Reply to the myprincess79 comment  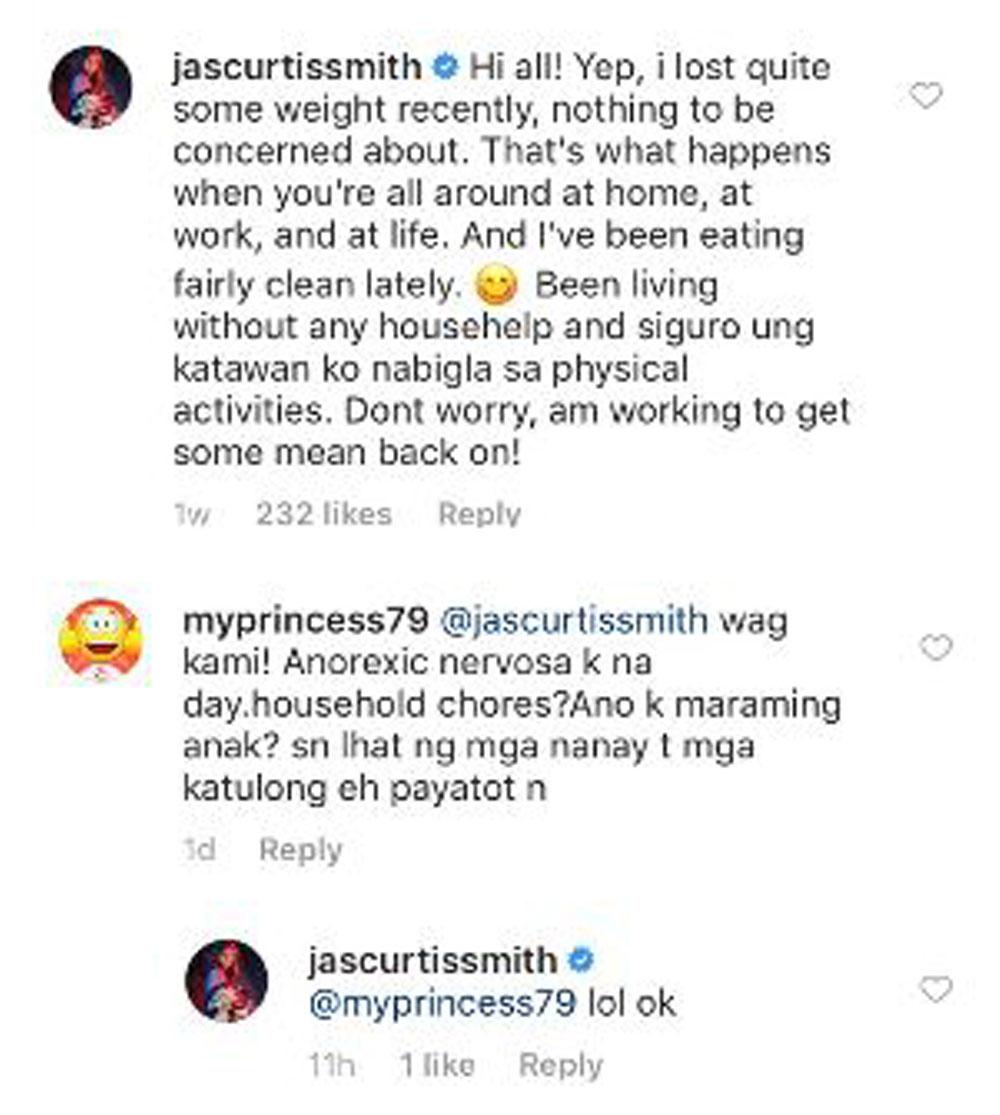tap(300, 850)
